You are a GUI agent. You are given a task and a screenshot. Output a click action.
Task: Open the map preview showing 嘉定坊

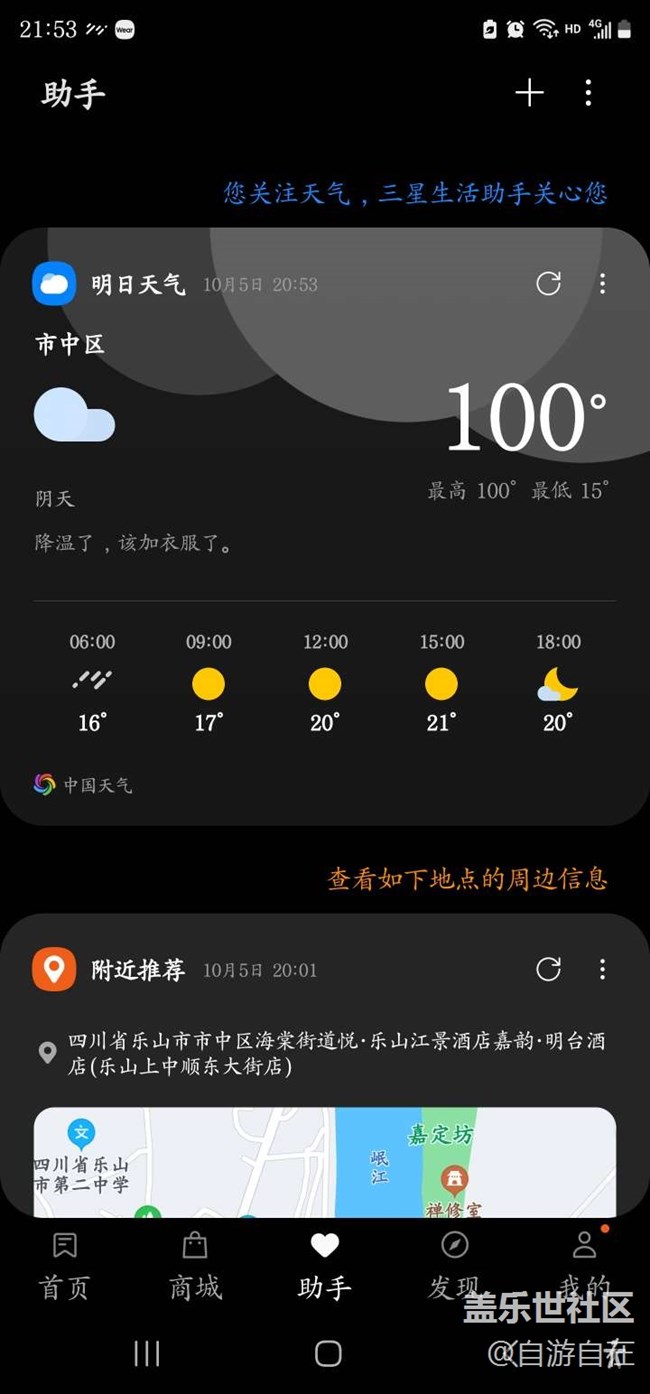click(x=325, y=1162)
